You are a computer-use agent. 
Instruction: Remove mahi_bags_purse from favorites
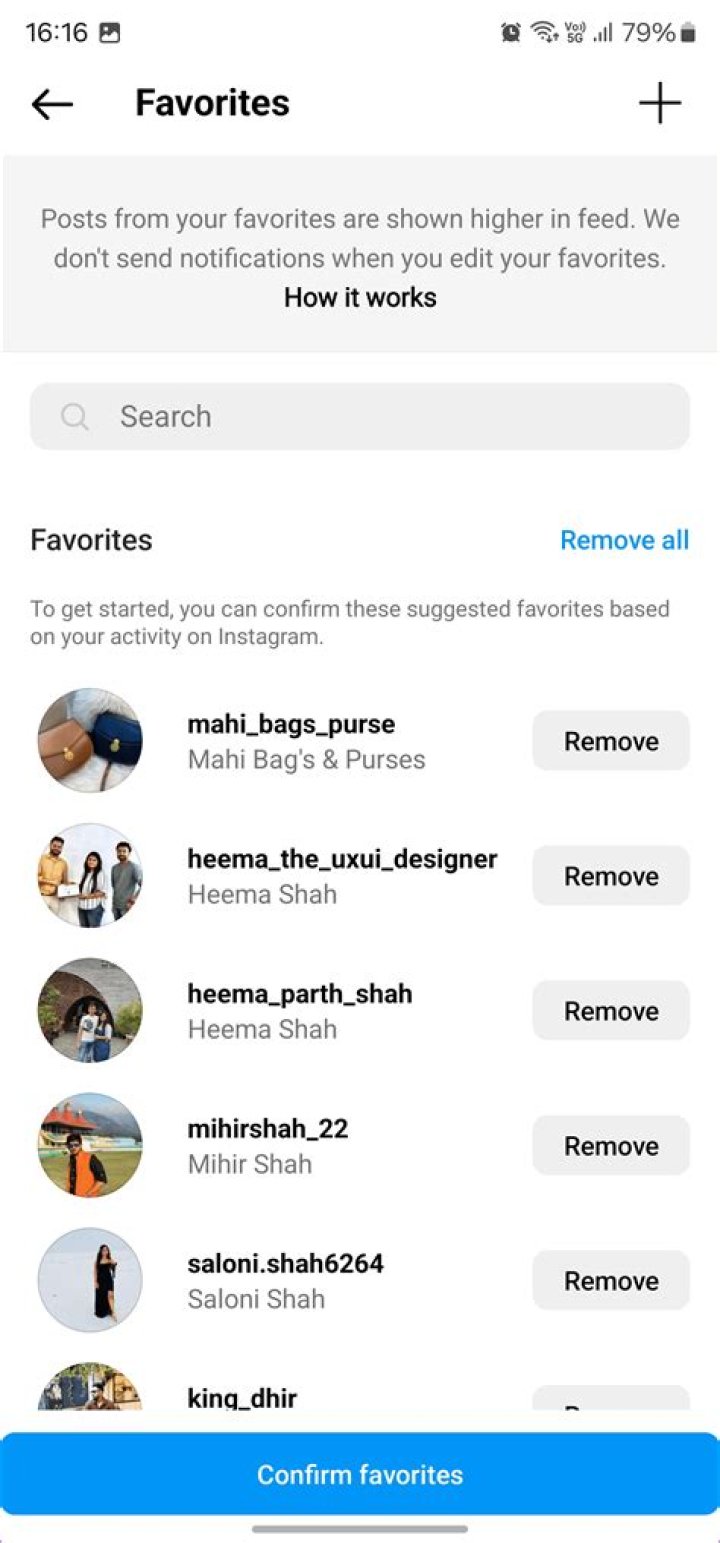tap(610, 741)
